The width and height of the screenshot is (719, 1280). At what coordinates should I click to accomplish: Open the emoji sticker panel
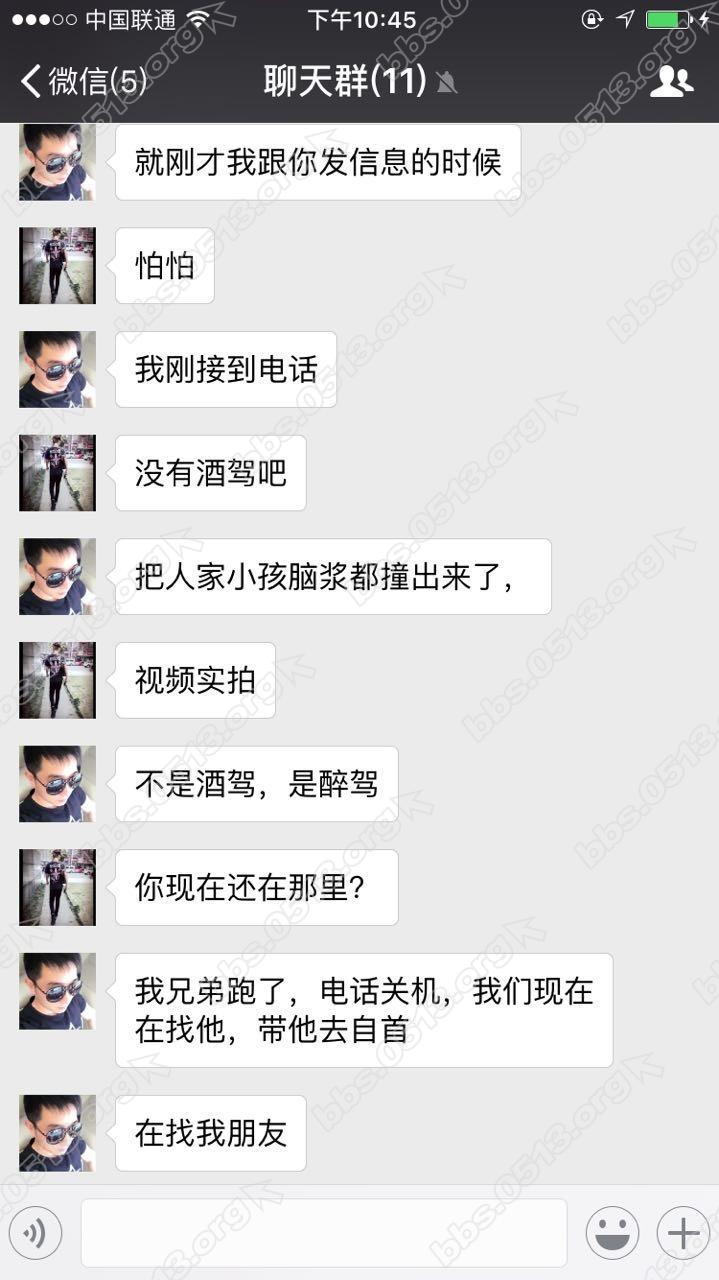click(x=612, y=1233)
